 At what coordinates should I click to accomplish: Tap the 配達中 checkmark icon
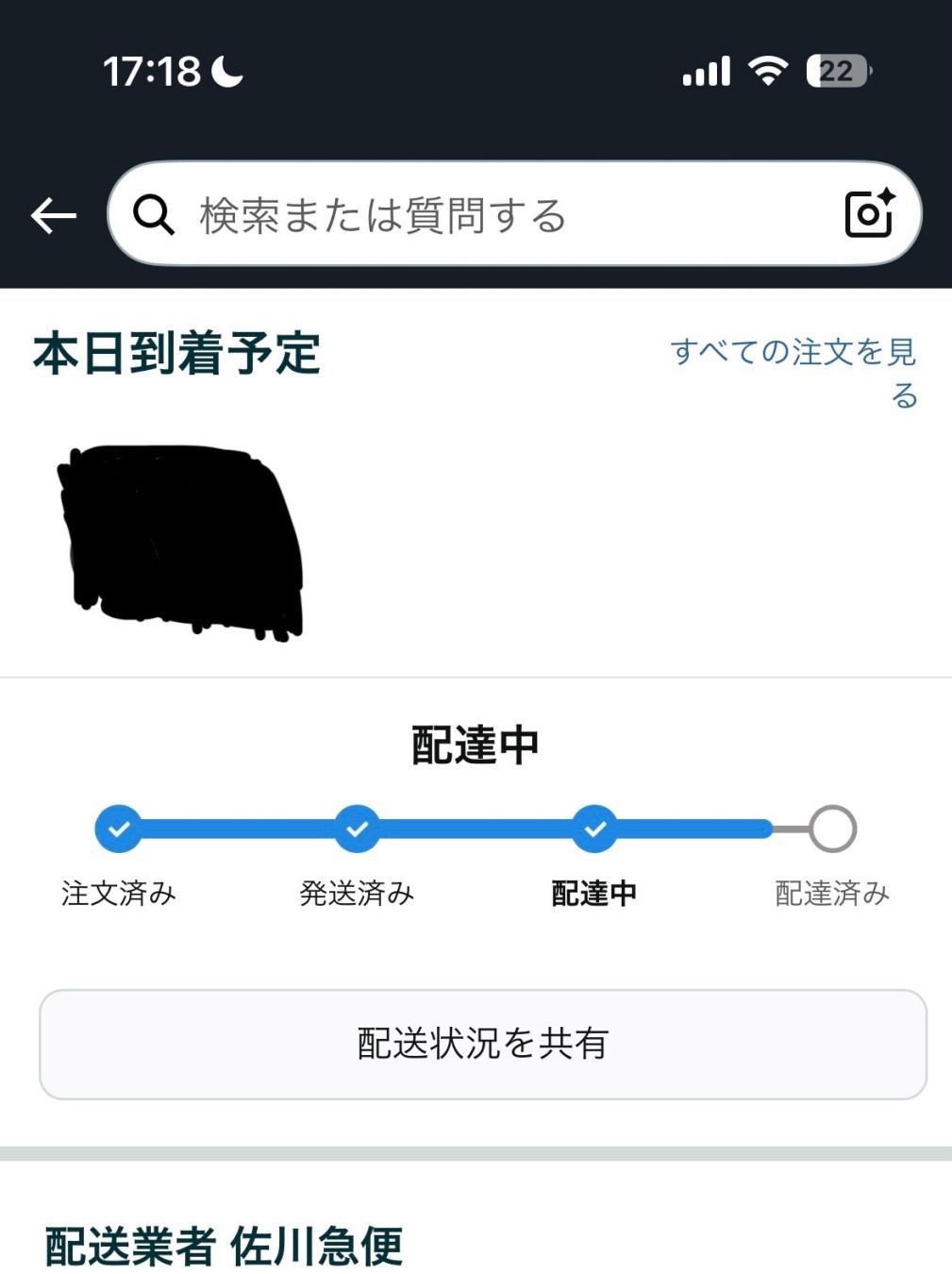[593, 828]
